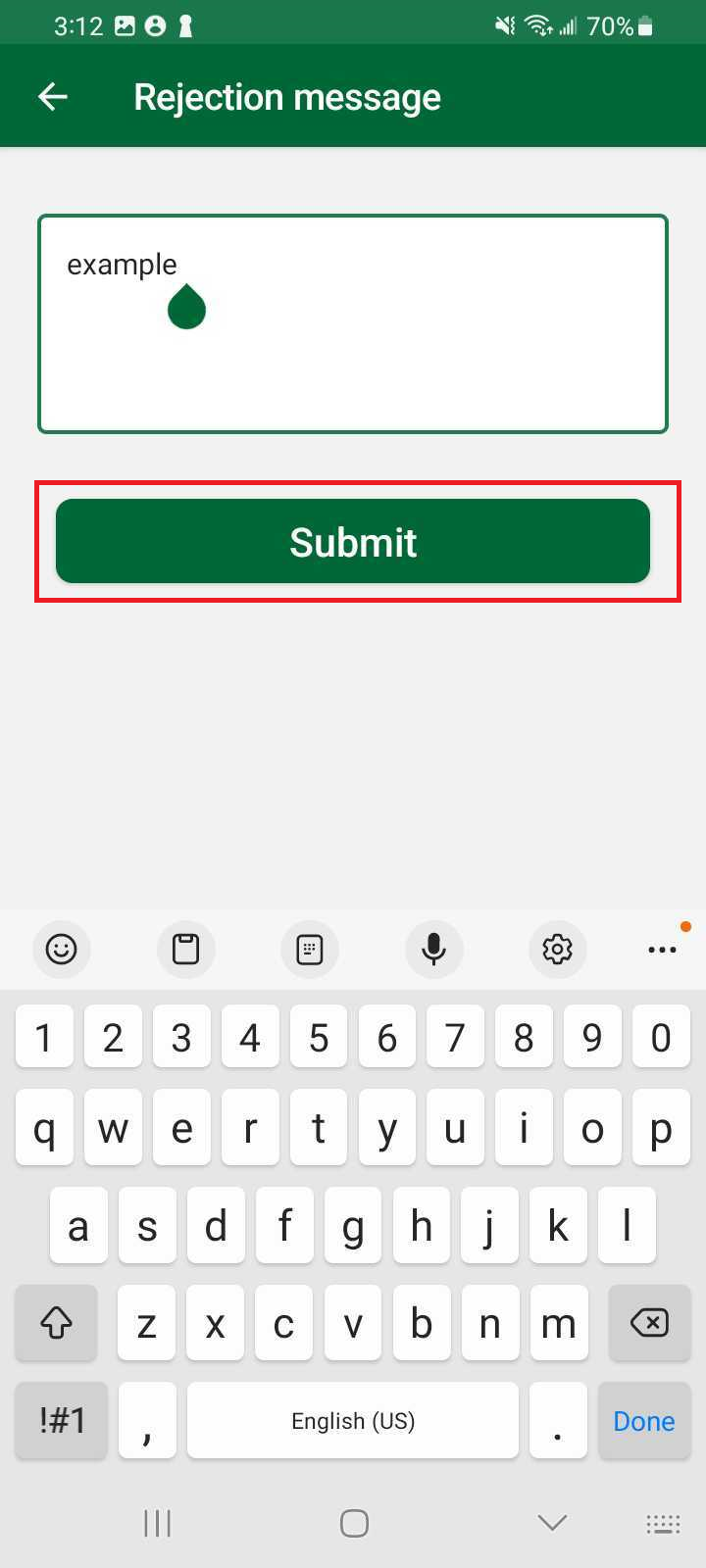Delete a character with backspace key

[648, 1323]
